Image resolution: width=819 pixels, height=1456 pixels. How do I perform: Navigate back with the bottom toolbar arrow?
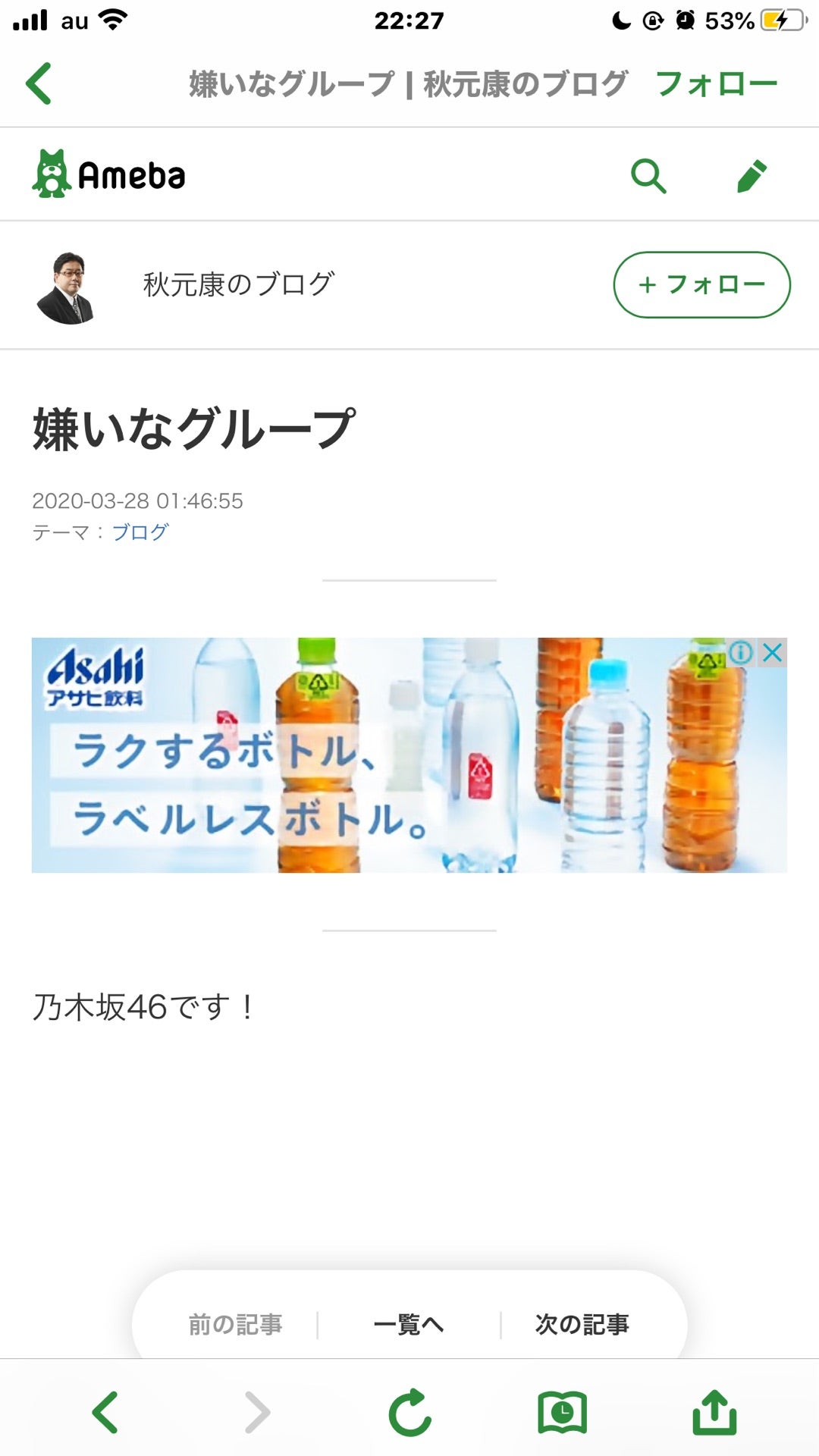tap(105, 1412)
